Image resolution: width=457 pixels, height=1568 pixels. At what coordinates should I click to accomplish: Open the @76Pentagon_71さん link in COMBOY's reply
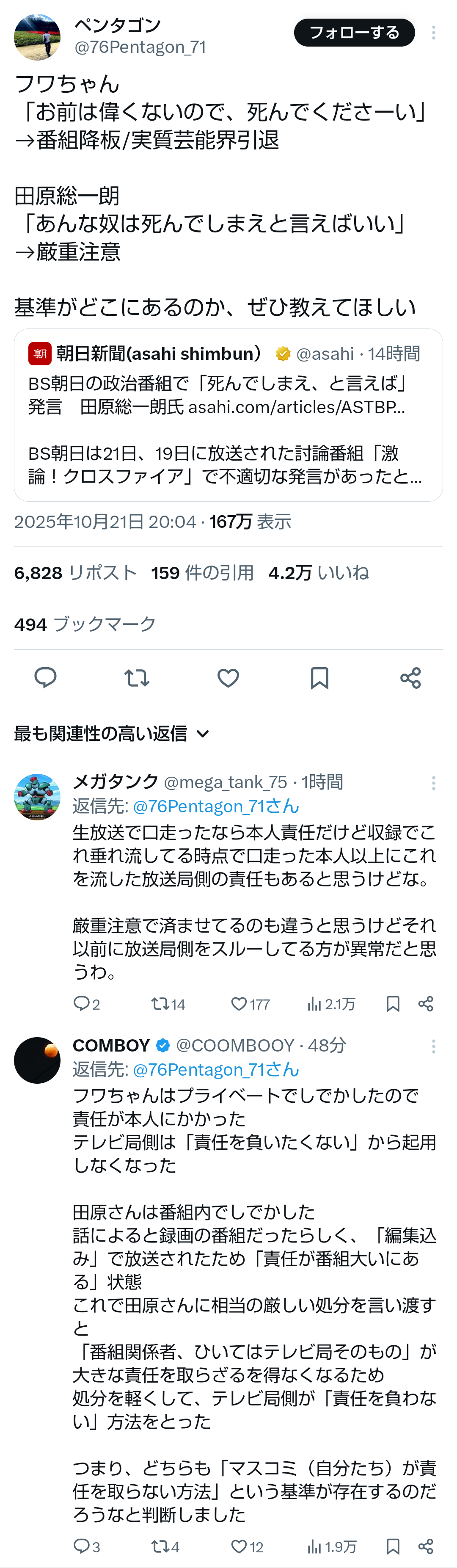coord(215,1069)
